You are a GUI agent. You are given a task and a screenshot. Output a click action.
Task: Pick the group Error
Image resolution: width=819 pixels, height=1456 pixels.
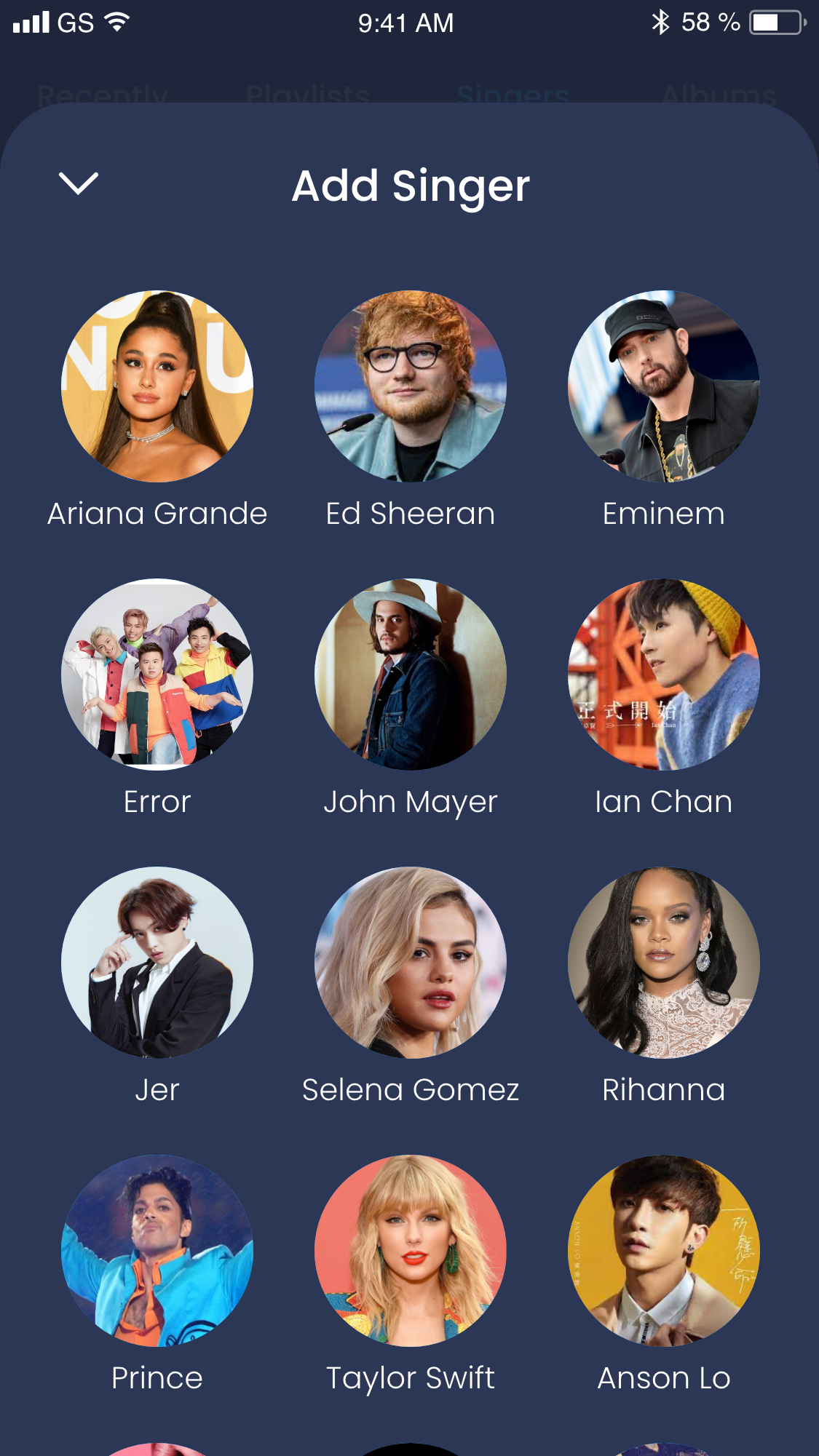coord(157,675)
